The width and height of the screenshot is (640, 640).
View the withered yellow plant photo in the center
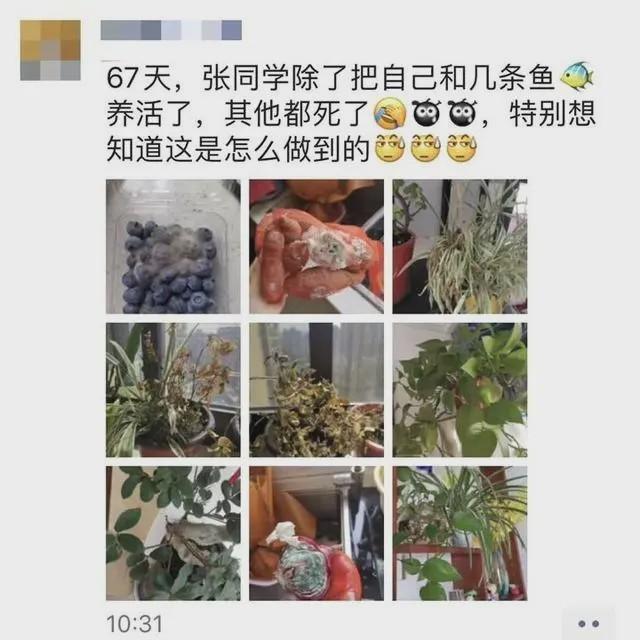point(316,389)
